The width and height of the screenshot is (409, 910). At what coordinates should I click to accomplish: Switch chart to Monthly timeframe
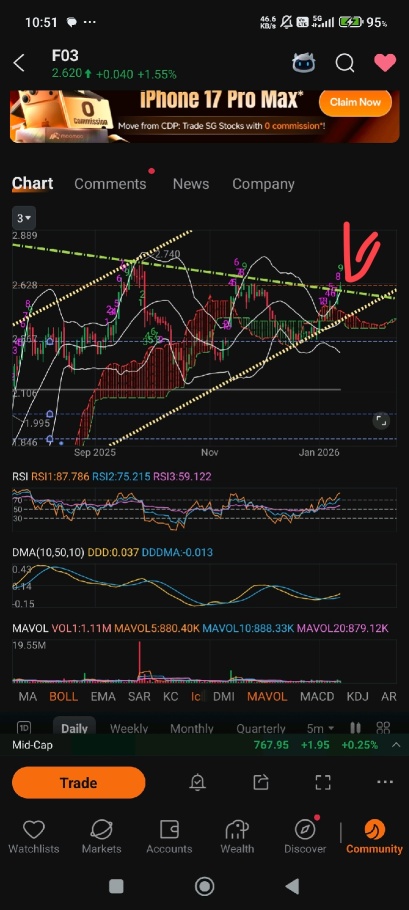point(192,728)
